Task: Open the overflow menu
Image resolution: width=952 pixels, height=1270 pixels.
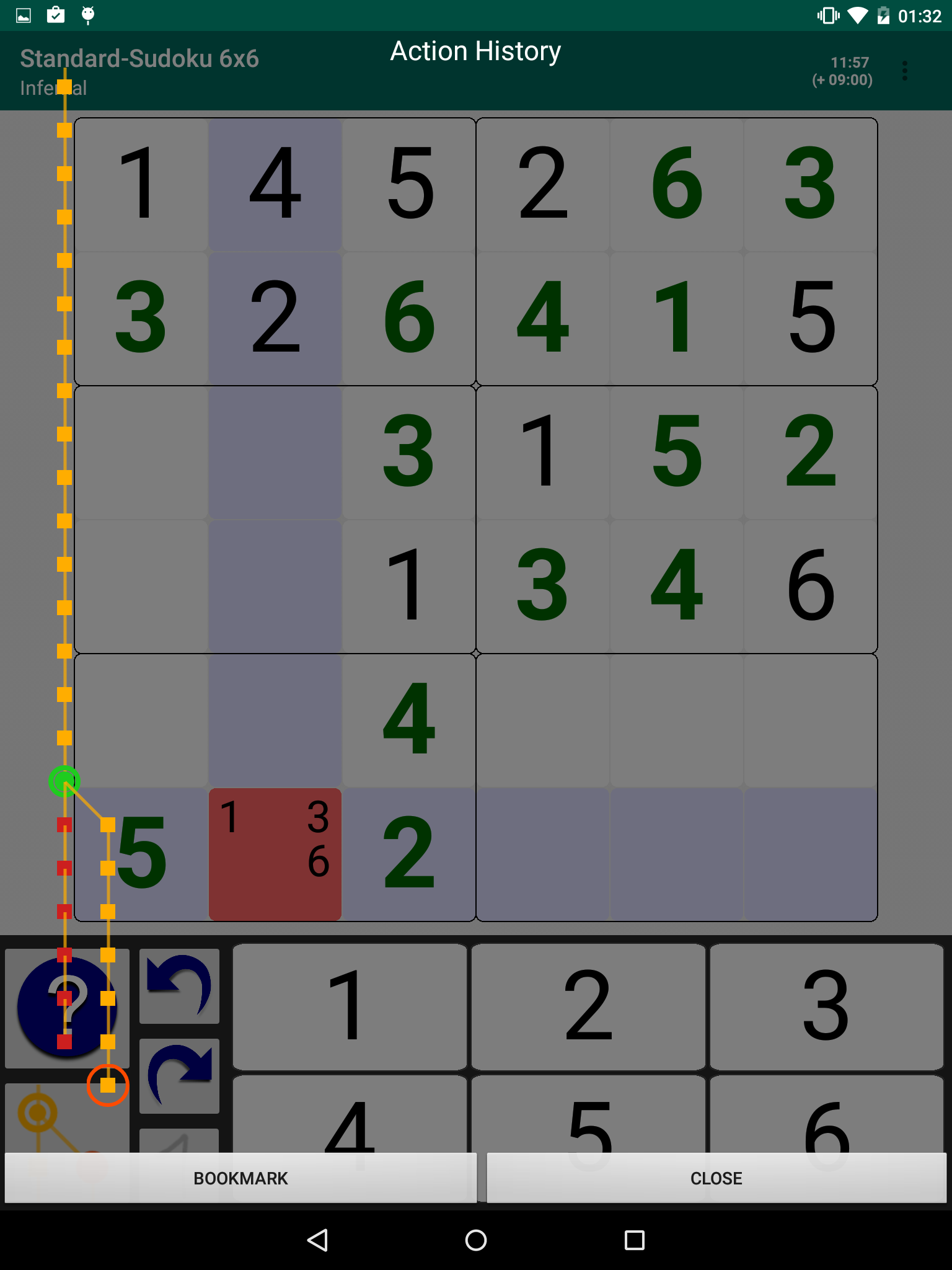Action: point(904,71)
